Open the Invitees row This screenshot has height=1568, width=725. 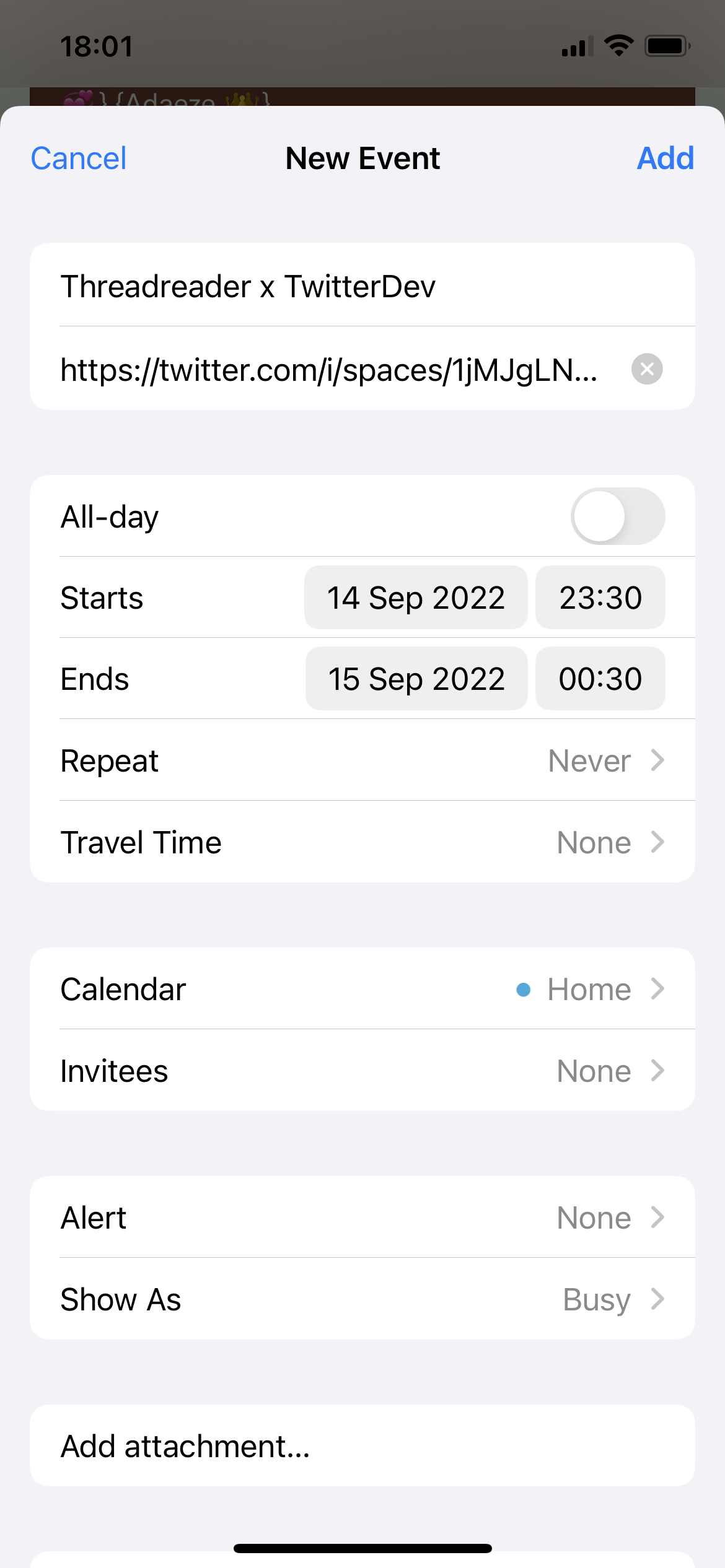pos(362,1071)
